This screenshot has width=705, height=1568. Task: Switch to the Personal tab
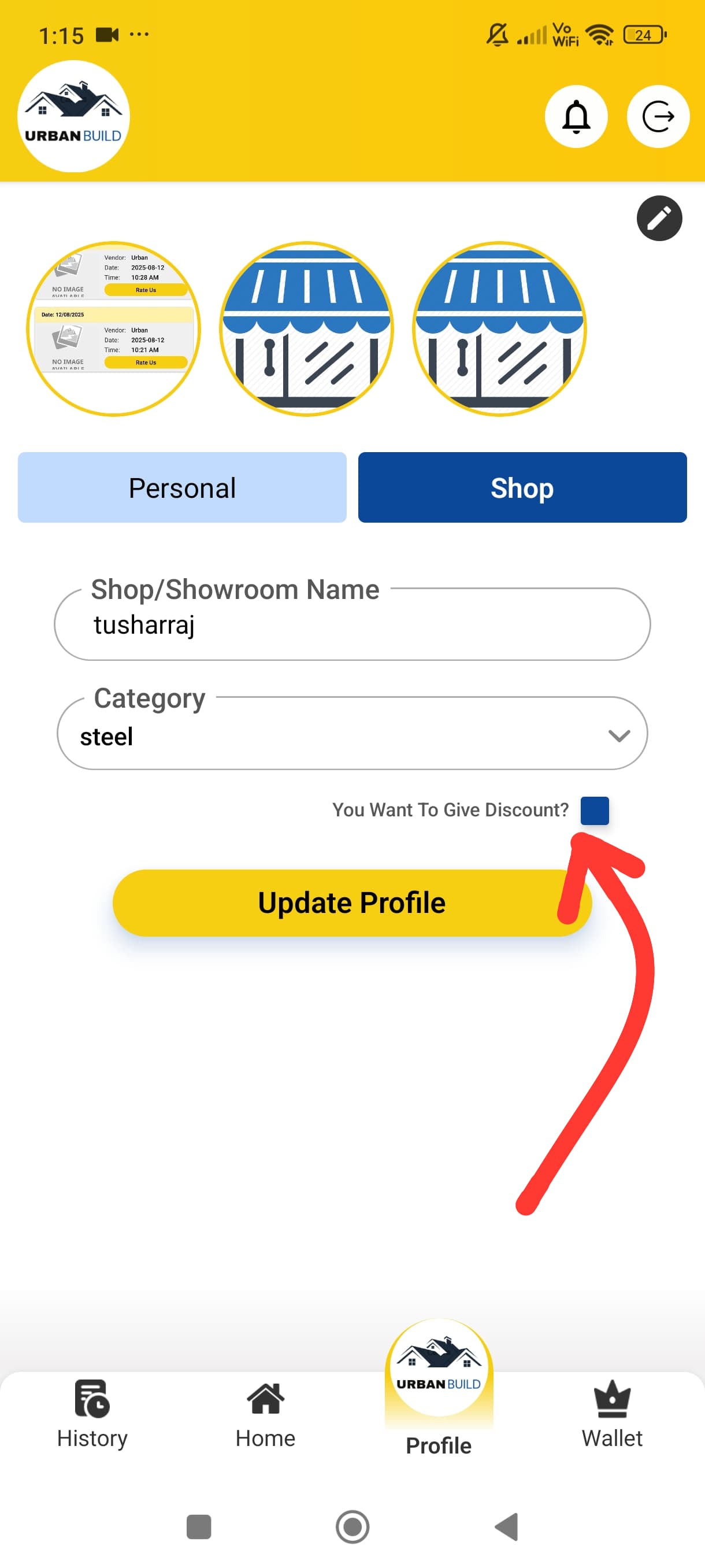coord(182,487)
